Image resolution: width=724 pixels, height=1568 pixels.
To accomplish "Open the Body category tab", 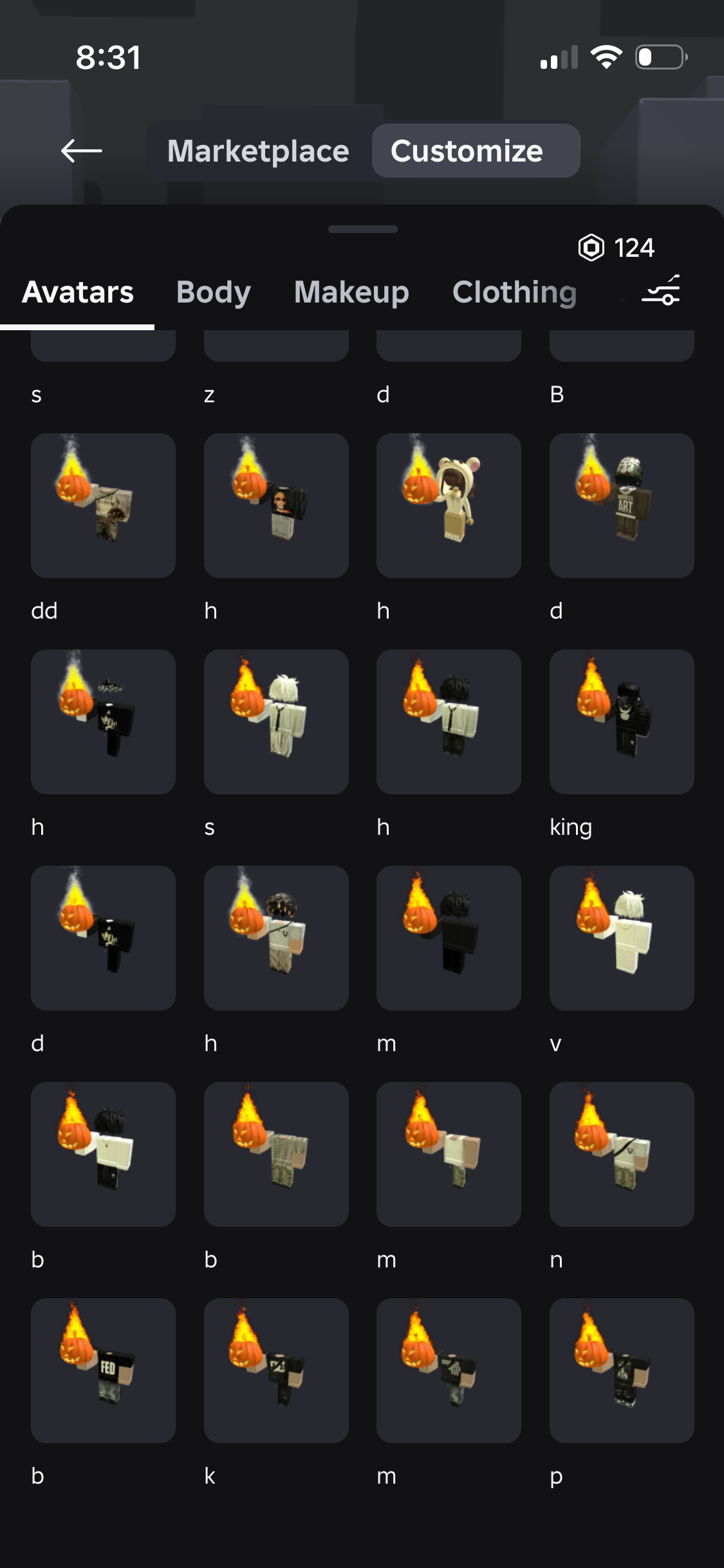I will pyautogui.click(x=213, y=292).
